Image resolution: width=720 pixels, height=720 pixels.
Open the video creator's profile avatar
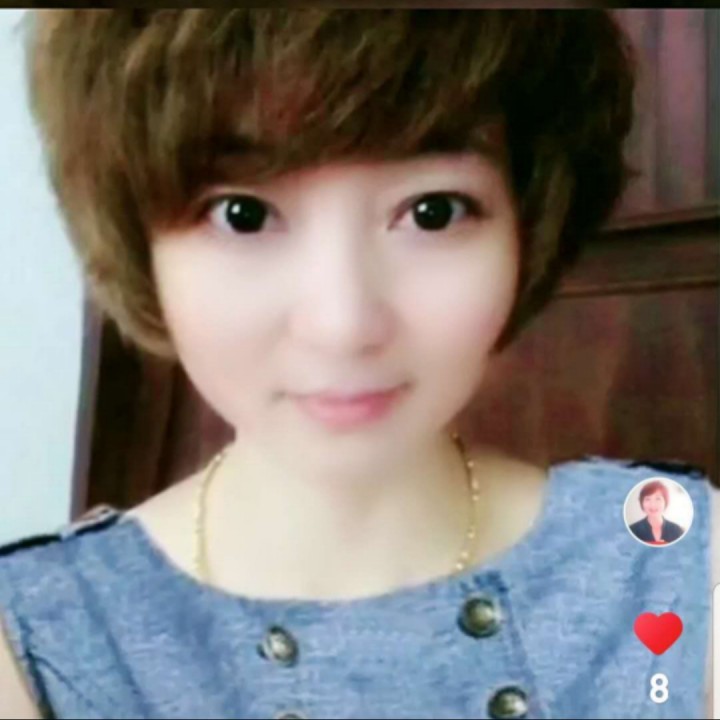tap(658, 512)
